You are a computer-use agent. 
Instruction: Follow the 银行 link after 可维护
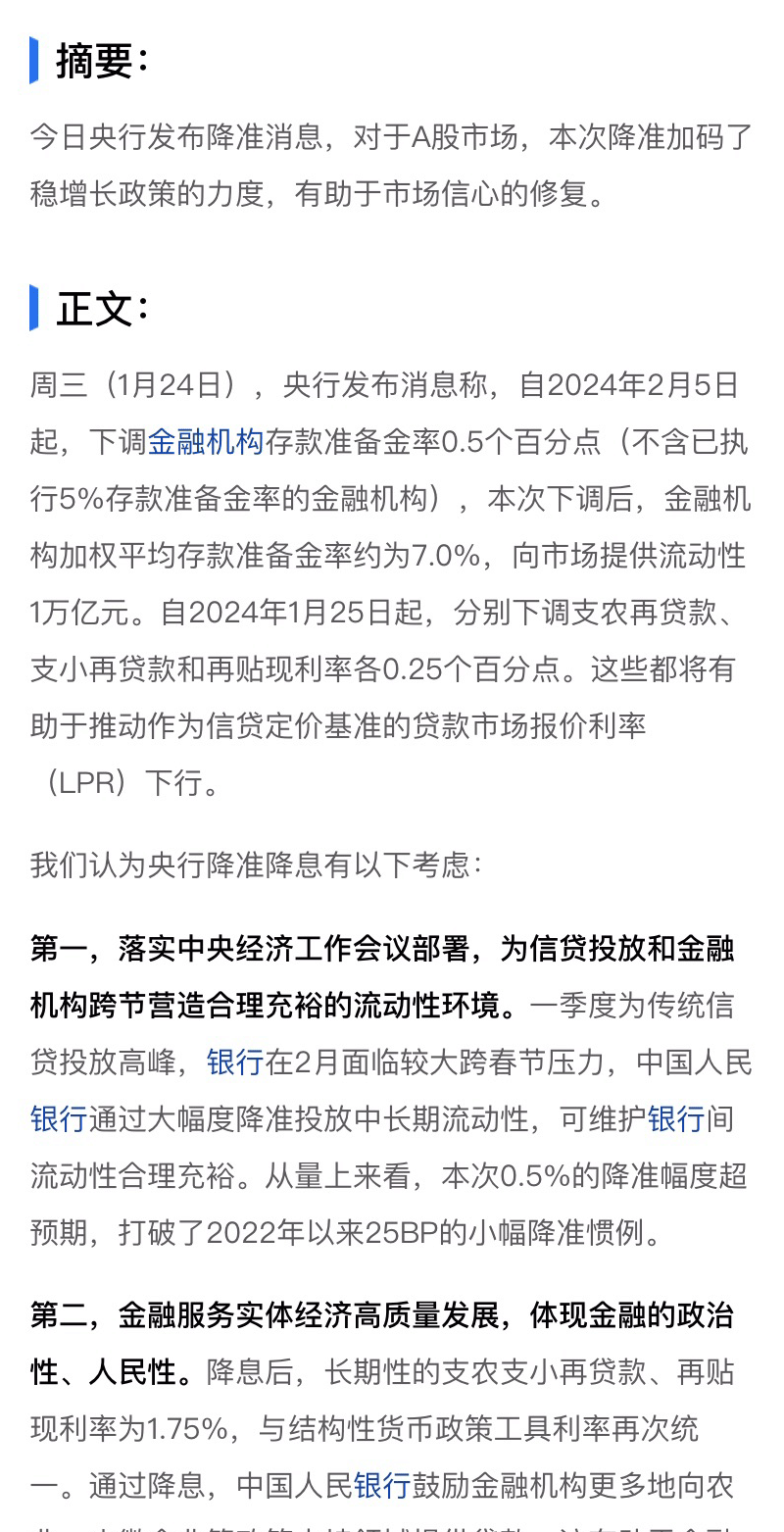point(676,1118)
